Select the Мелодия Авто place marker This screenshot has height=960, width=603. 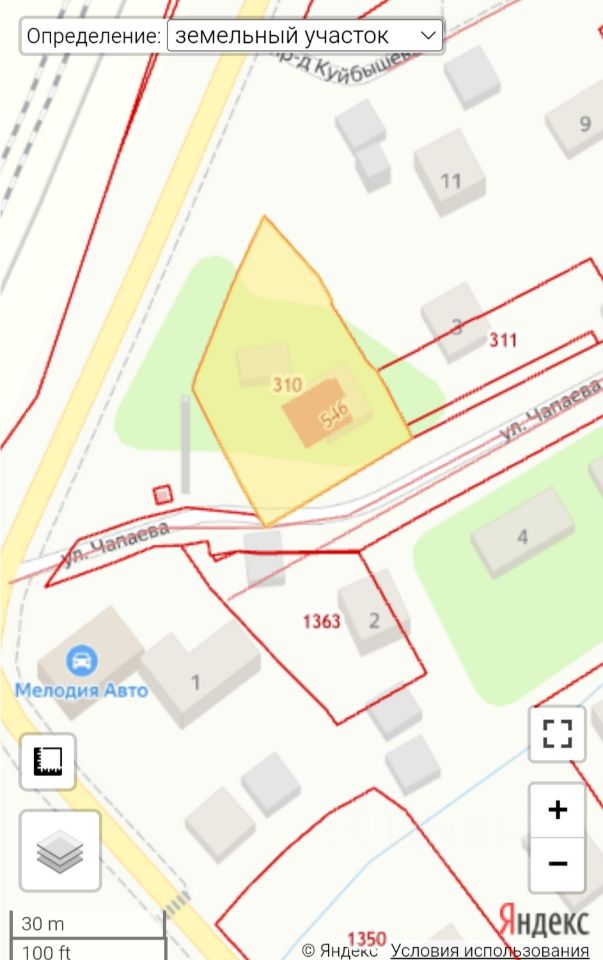pos(81,661)
